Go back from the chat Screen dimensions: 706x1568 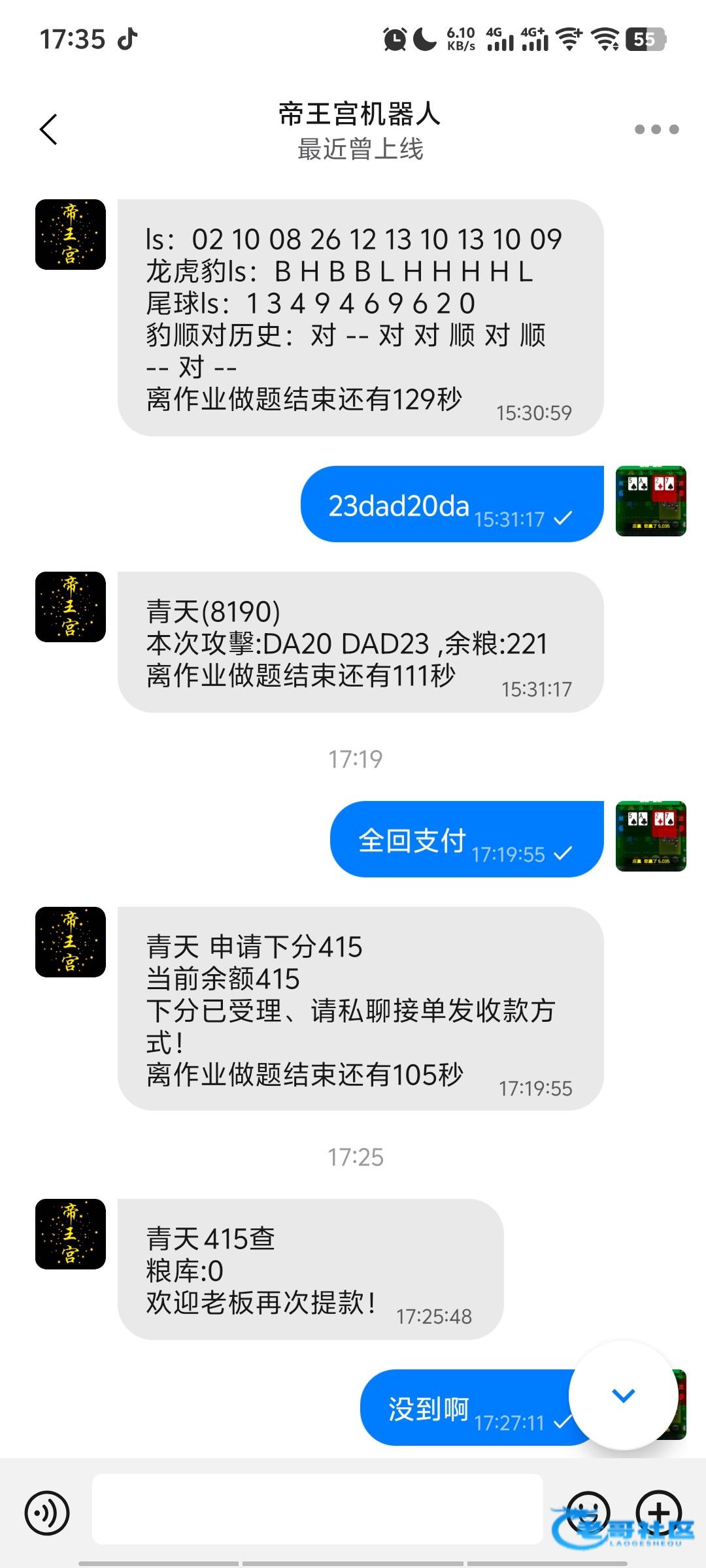click(49, 129)
